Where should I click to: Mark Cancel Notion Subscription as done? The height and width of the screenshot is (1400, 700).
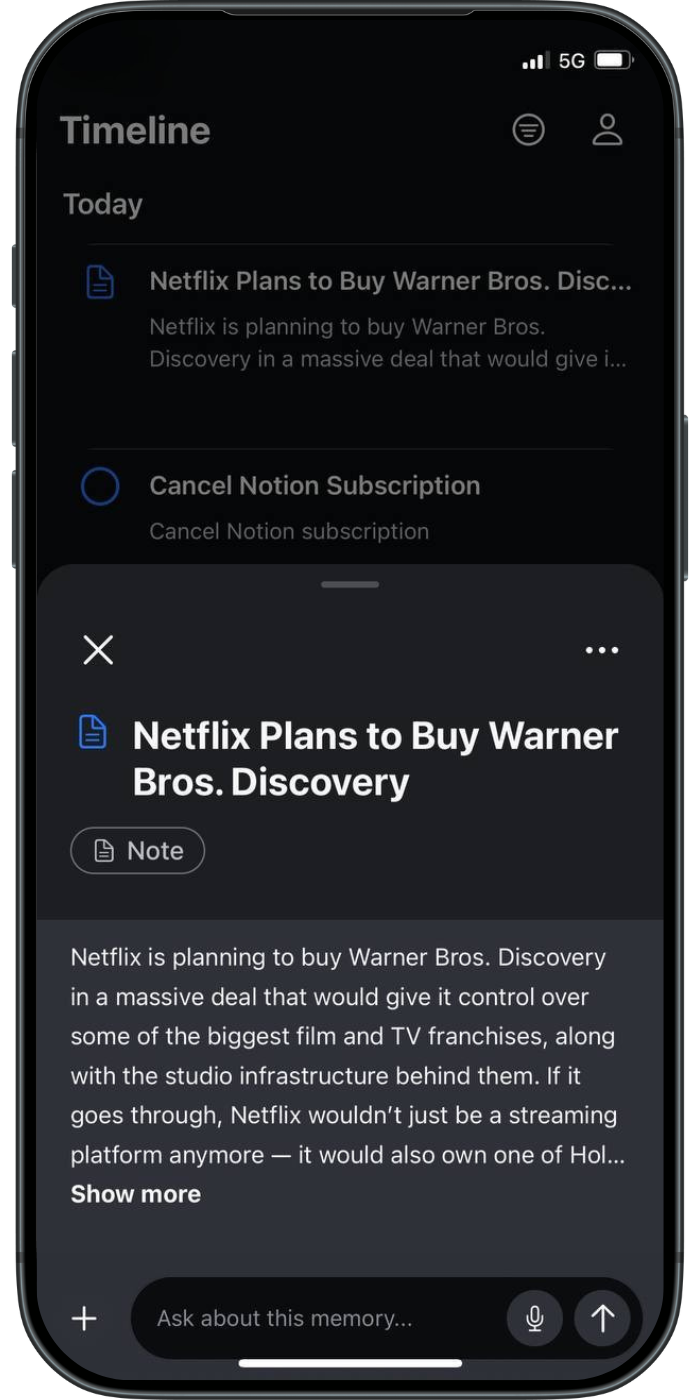[x=100, y=487]
